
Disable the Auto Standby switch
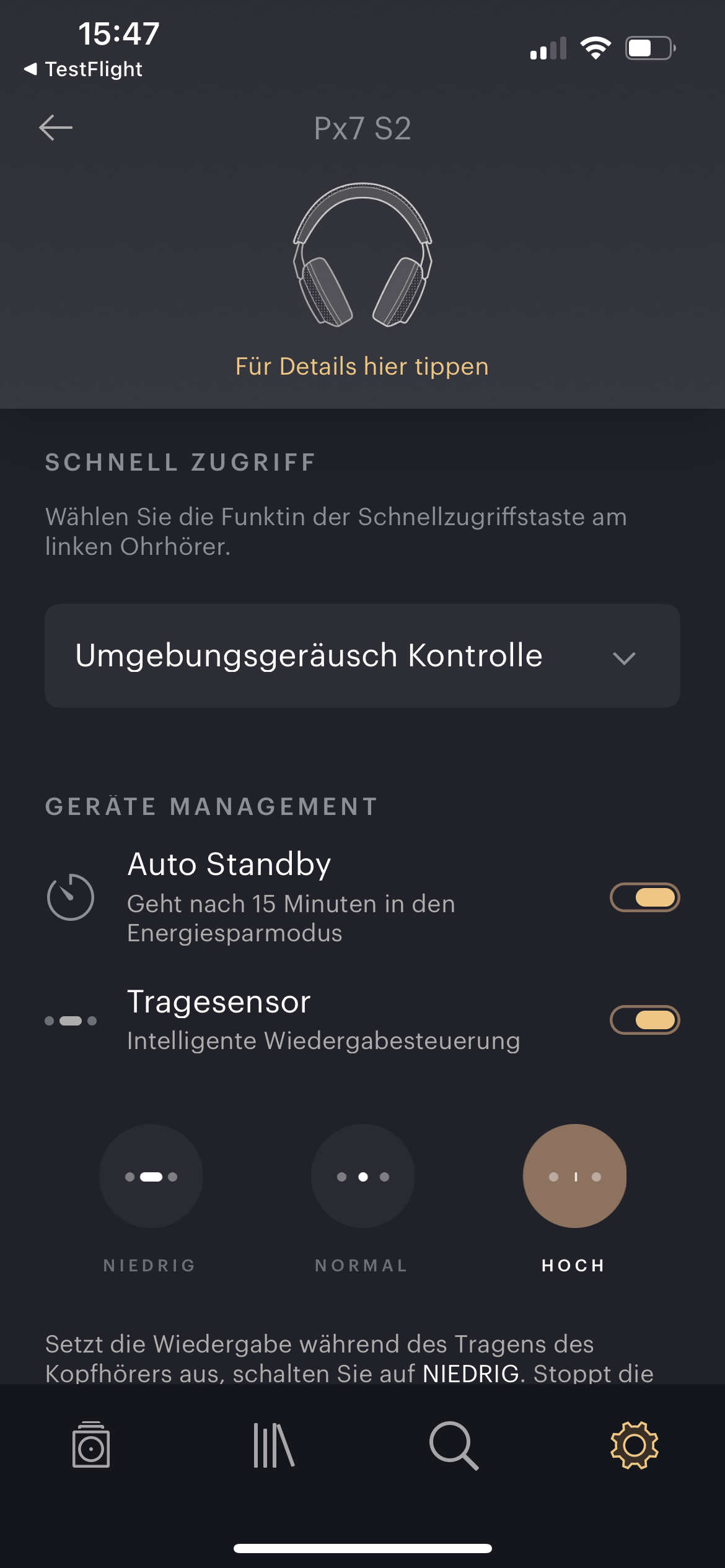[644, 897]
